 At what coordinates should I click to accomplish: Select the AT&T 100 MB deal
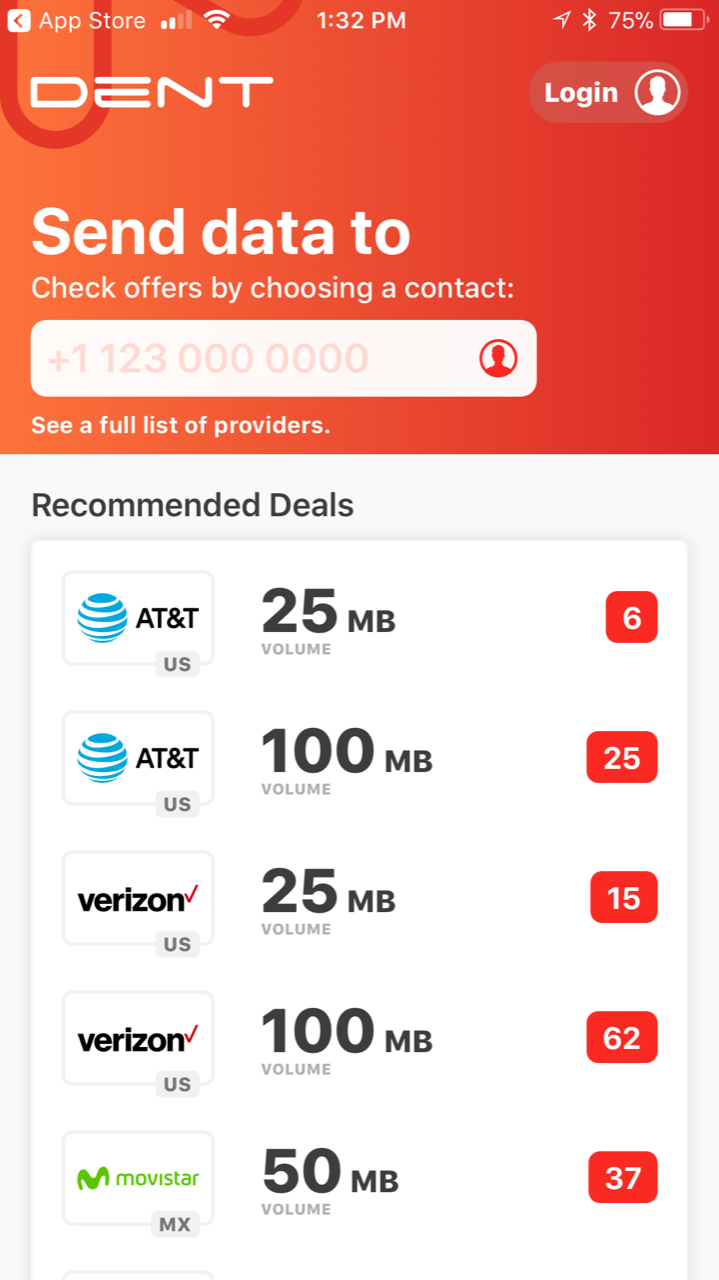[x=359, y=758]
